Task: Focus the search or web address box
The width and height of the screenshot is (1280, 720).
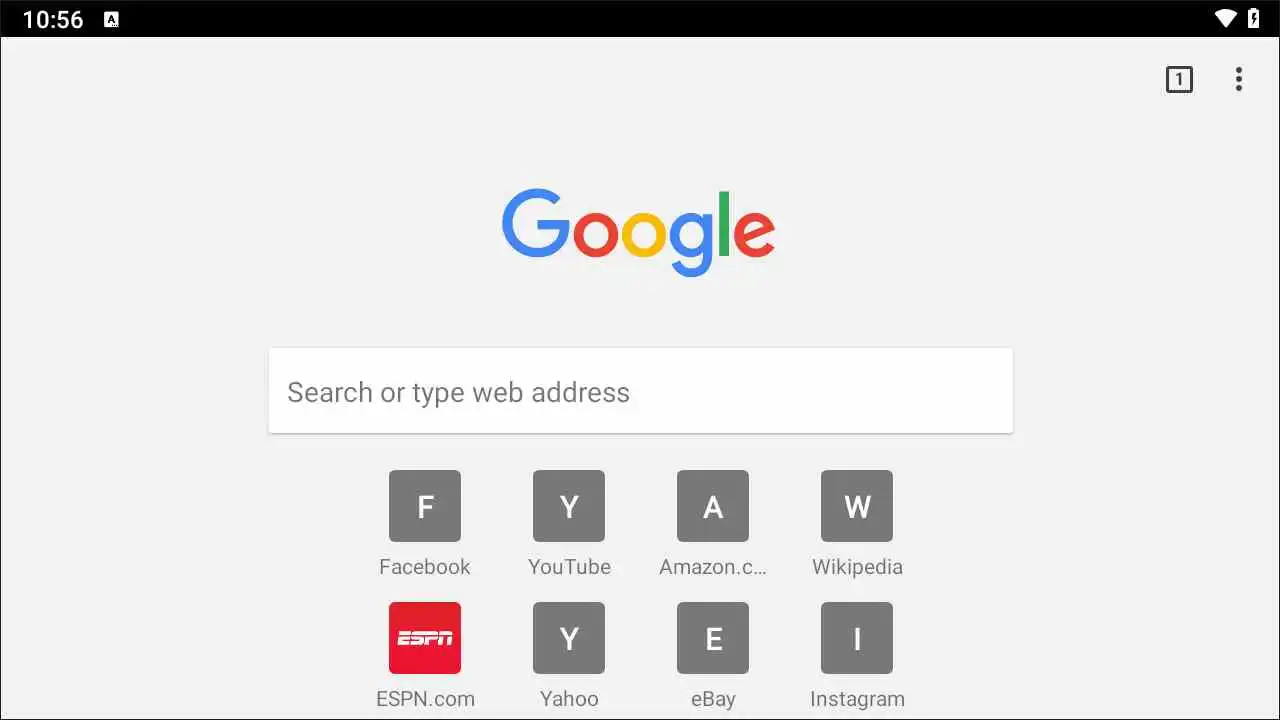Action: pos(640,391)
